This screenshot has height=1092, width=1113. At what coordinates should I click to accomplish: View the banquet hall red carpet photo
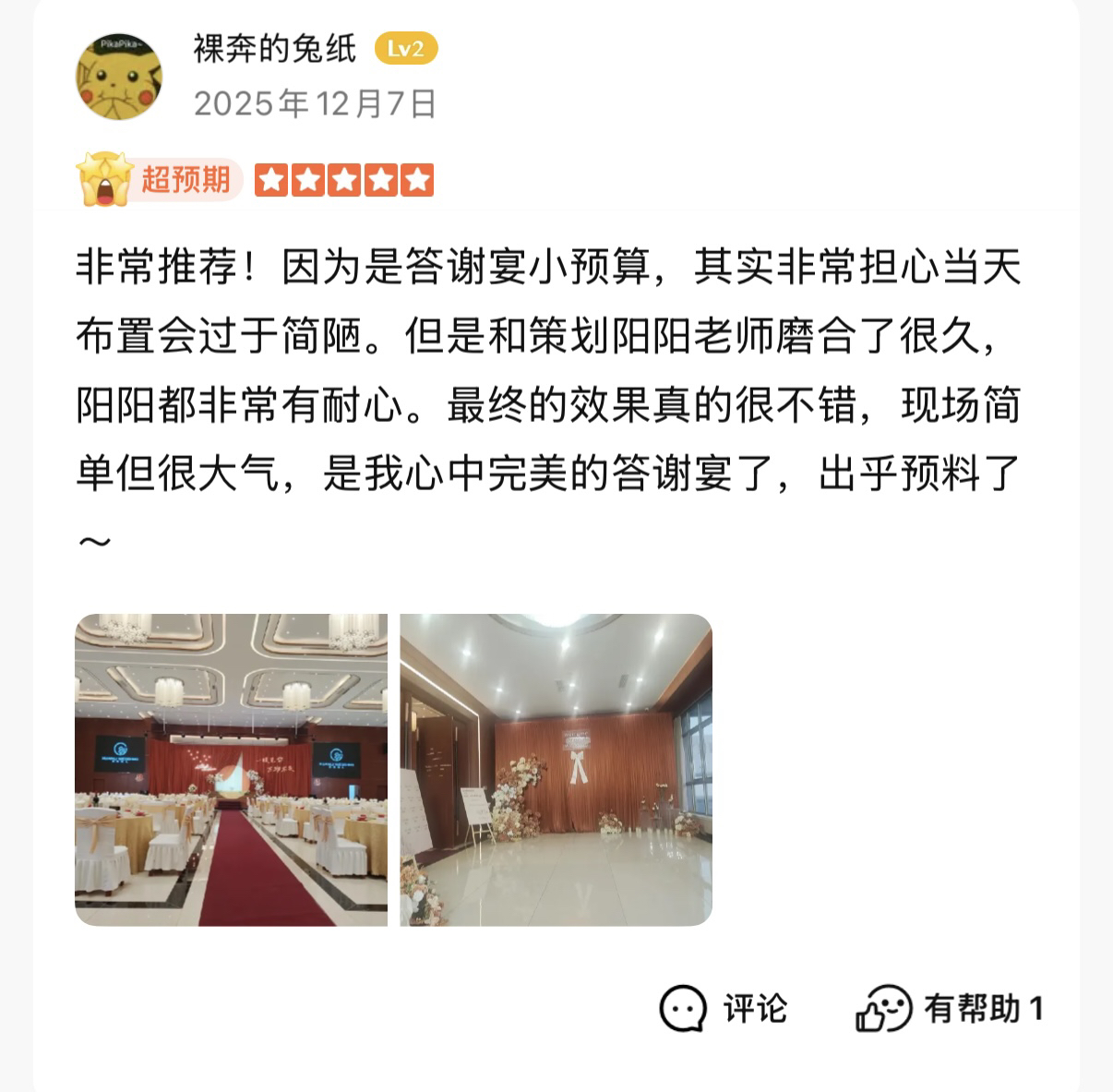click(231, 770)
